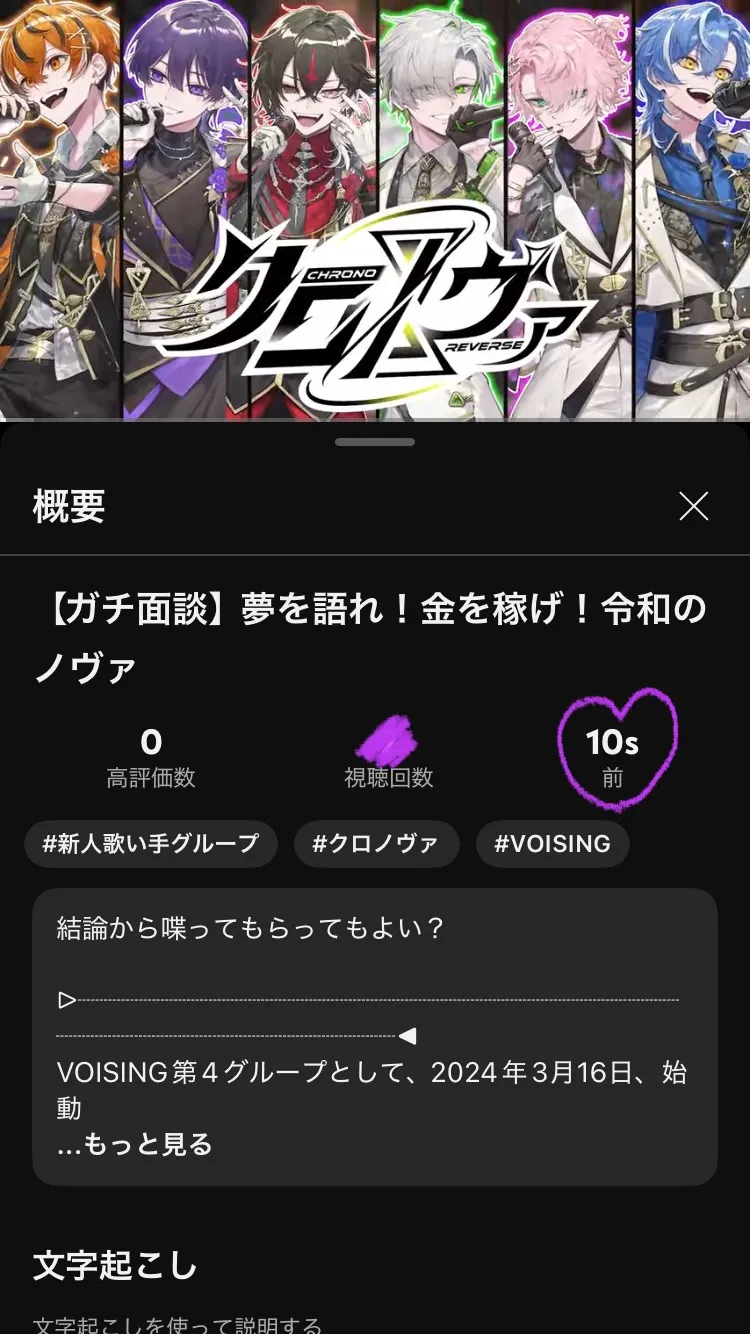Open the #VOISING hashtag chip

[552, 843]
